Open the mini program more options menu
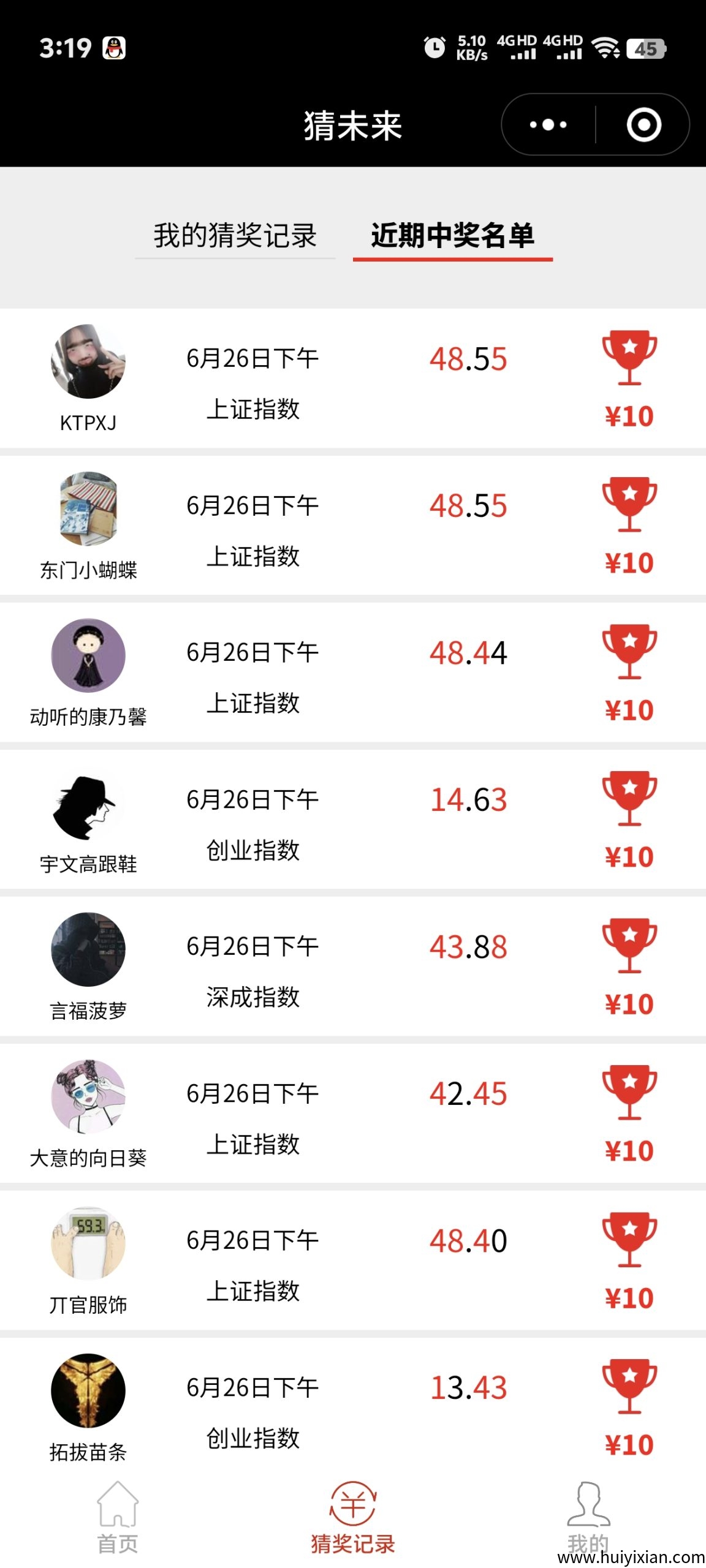The width and height of the screenshot is (706, 1568). (548, 125)
